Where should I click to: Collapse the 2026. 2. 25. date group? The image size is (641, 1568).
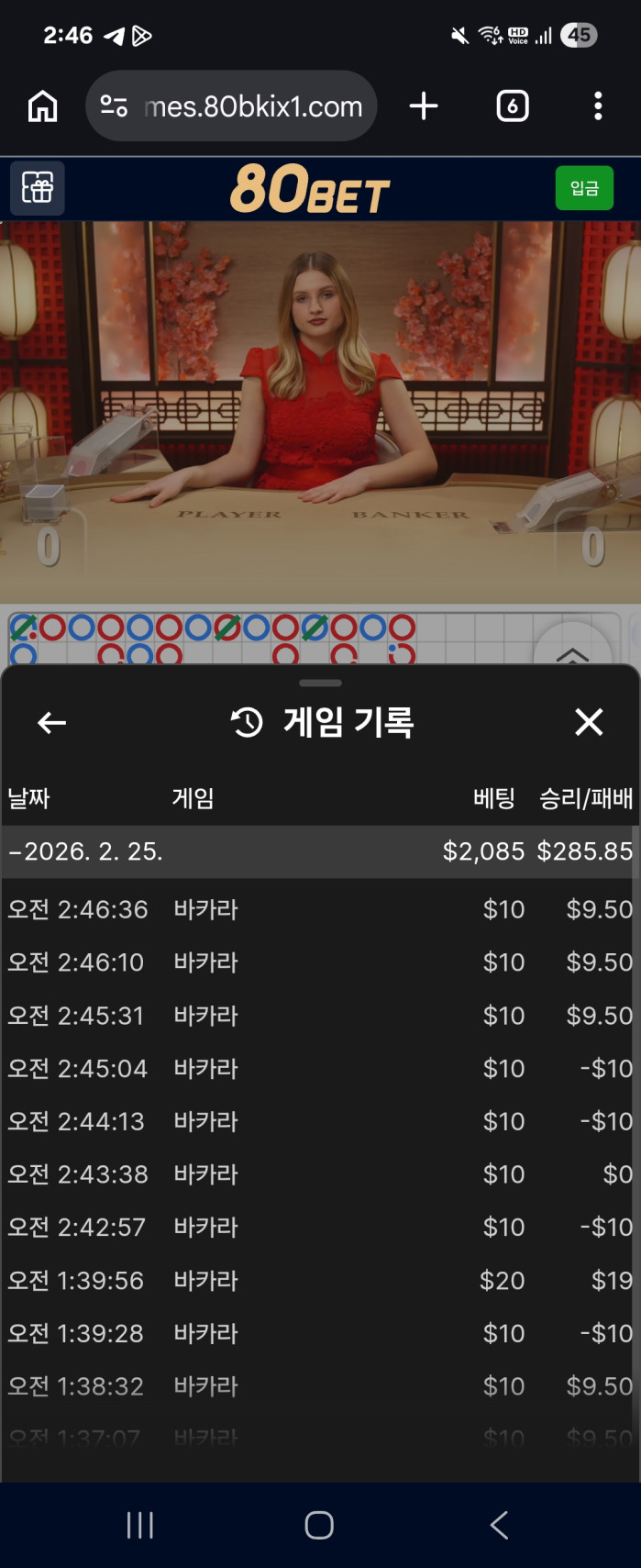point(85,851)
